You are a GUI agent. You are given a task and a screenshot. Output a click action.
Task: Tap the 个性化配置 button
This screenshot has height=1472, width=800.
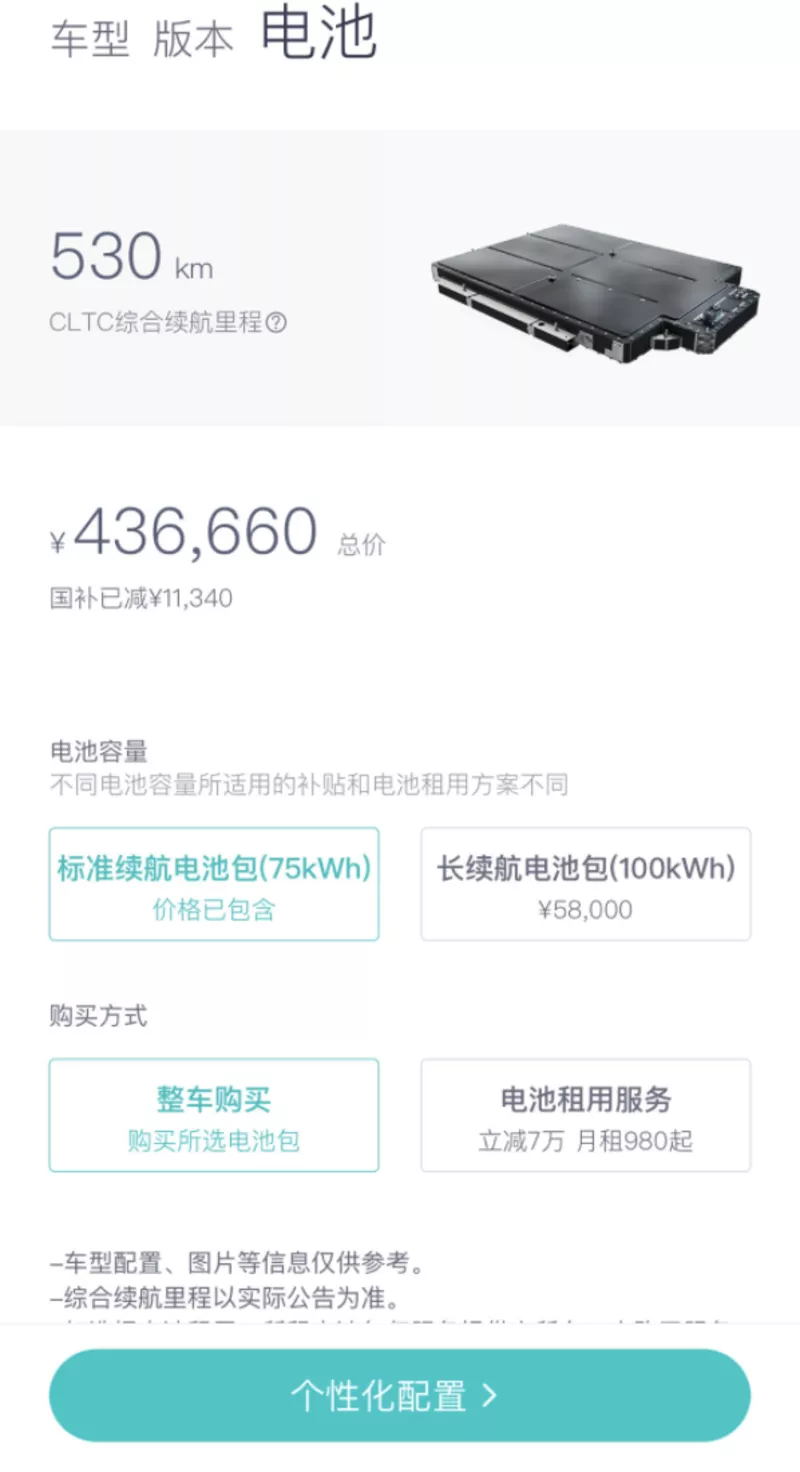coord(400,1395)
